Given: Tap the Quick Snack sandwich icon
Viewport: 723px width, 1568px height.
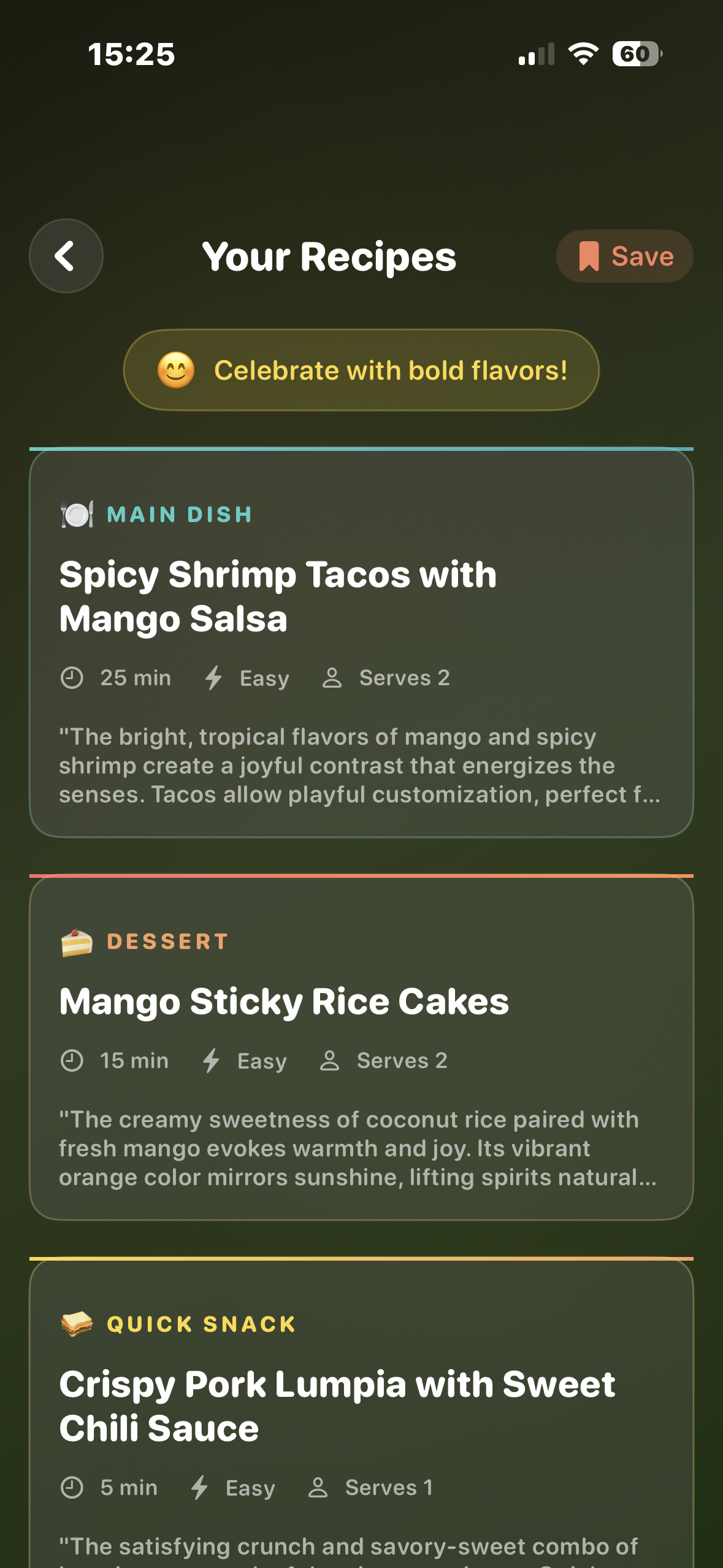Looking at the screenshot, I should tap(77, 1323).
